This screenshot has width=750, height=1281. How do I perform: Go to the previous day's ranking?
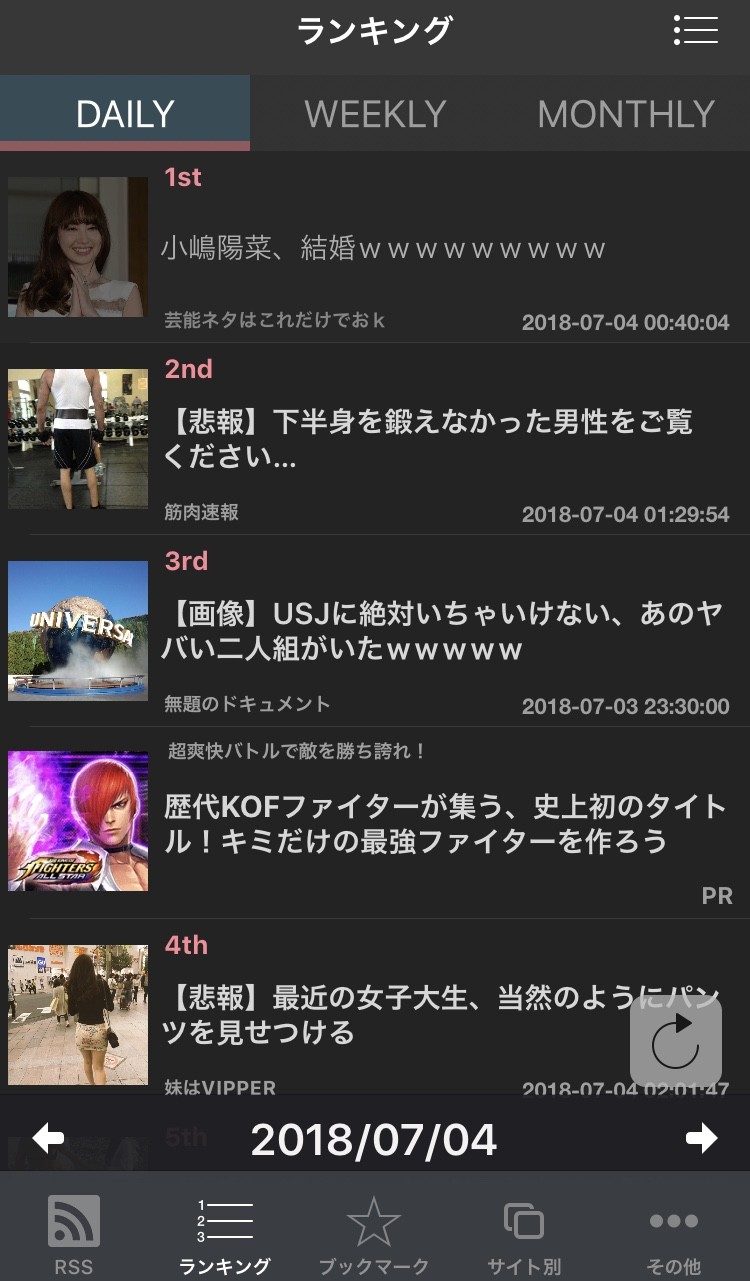pos(48,1138)
